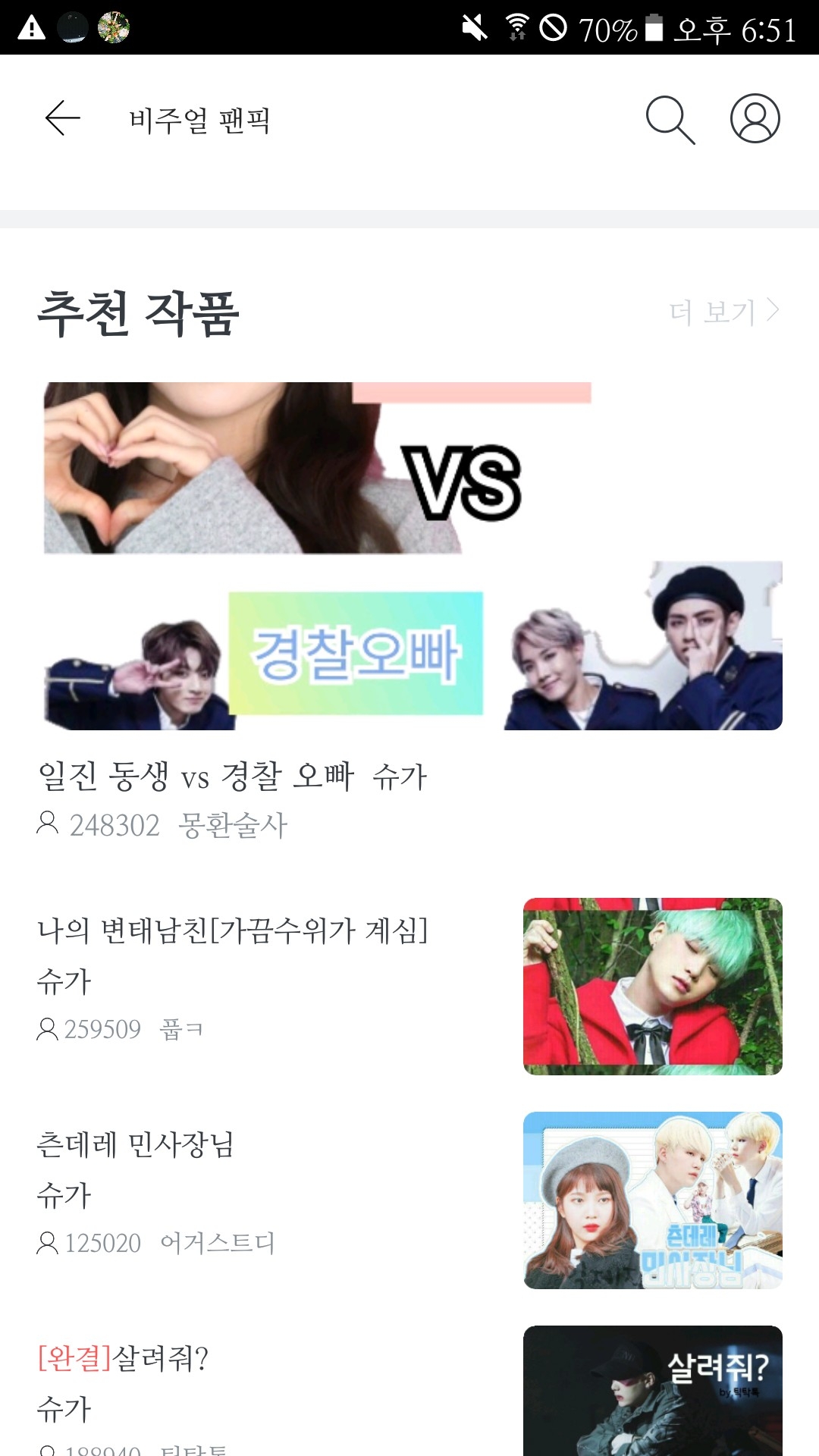The width and height of the screenshot is (819, 1456).
Task: Open the search magnifier icon
Action: (x=670, y=119)
